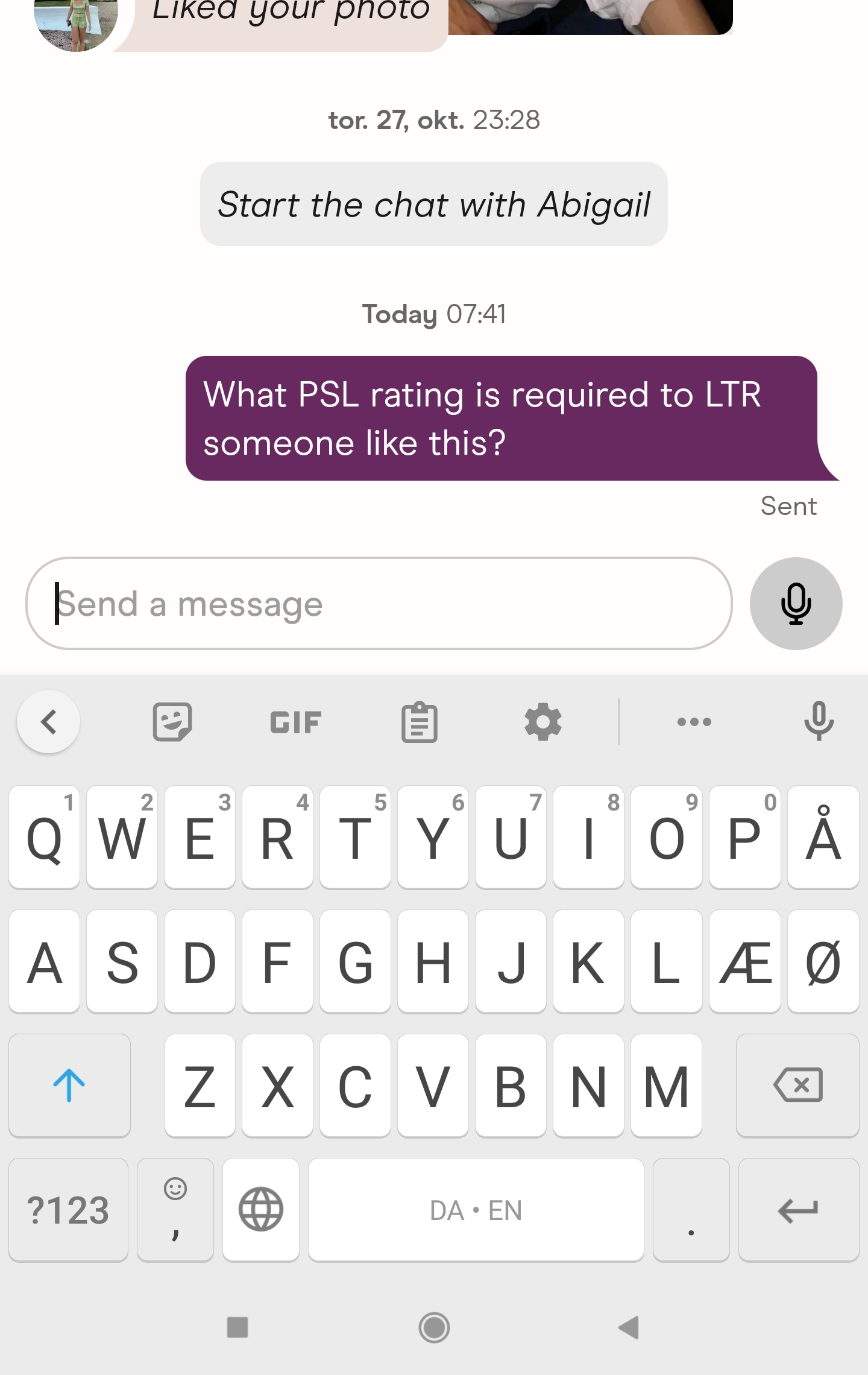868x1375 pixels.
Task: Open the liked photo at top
Action: pyautogui.click(x=591, y=15)
